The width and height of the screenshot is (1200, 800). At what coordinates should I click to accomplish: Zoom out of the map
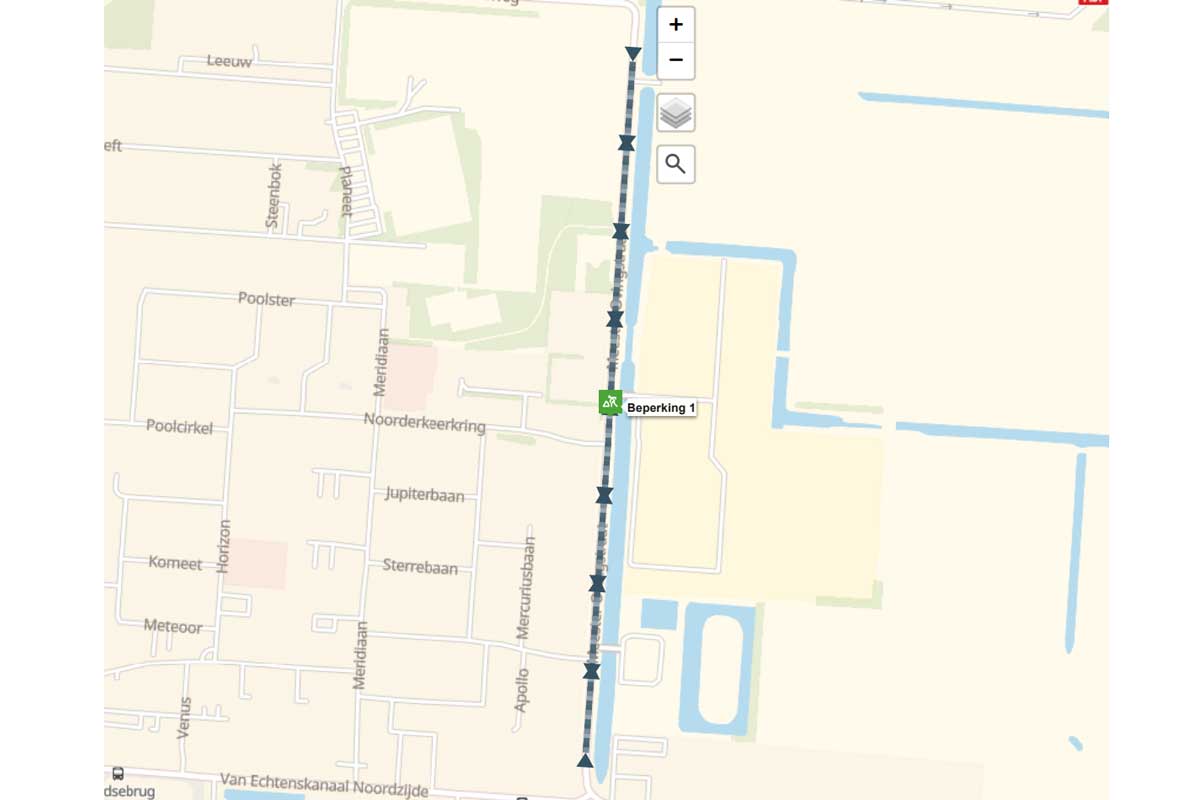(x=676, y=61)
